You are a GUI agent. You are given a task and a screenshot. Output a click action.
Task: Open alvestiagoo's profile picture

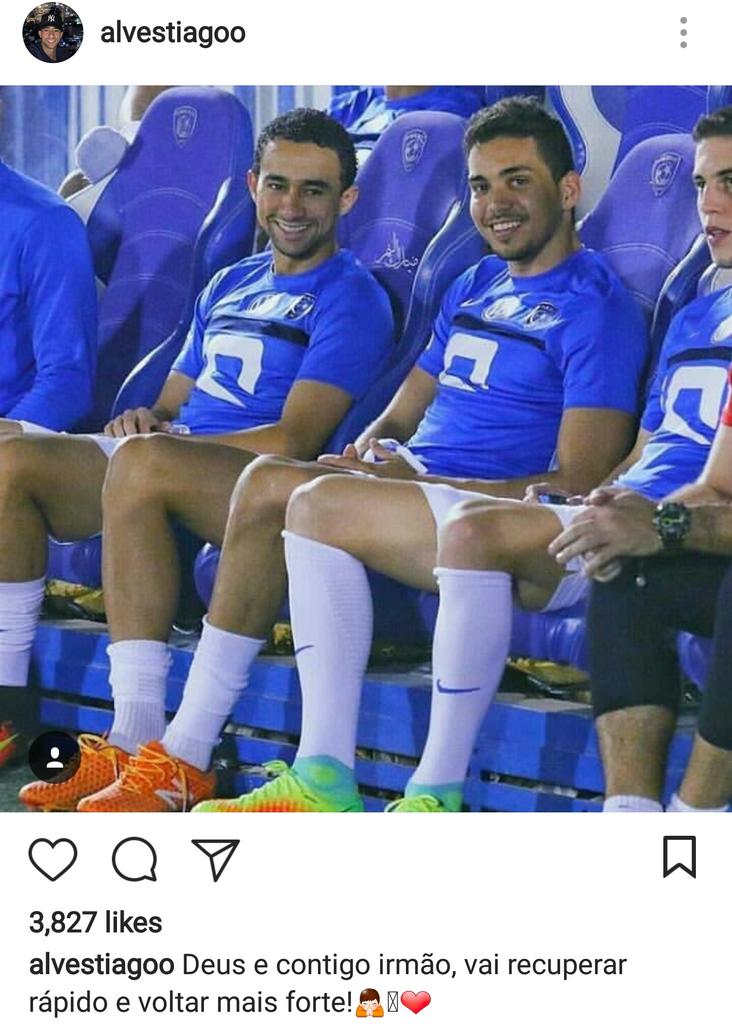(52, 33)
